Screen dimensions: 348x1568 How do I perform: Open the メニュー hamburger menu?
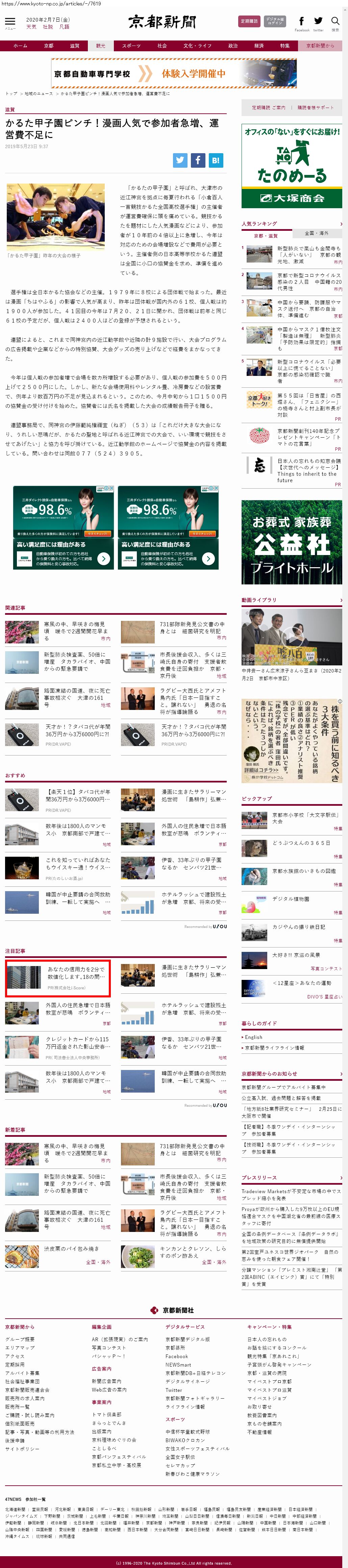click(10, 23)
